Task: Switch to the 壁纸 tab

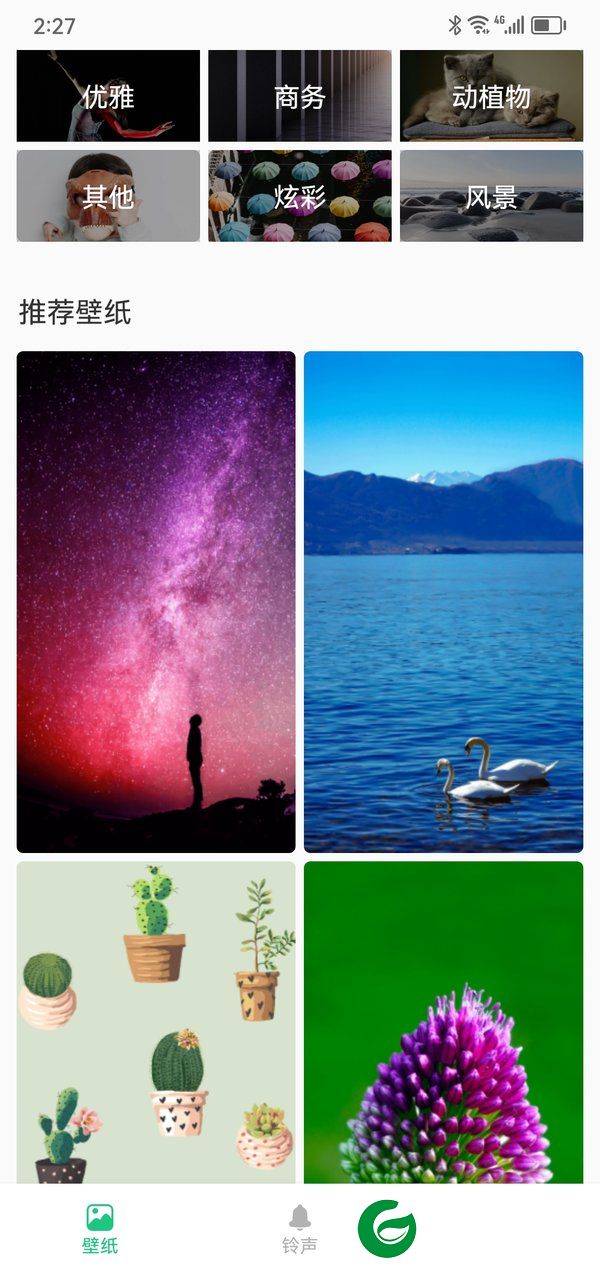Action: click(x=100, y=1228)
